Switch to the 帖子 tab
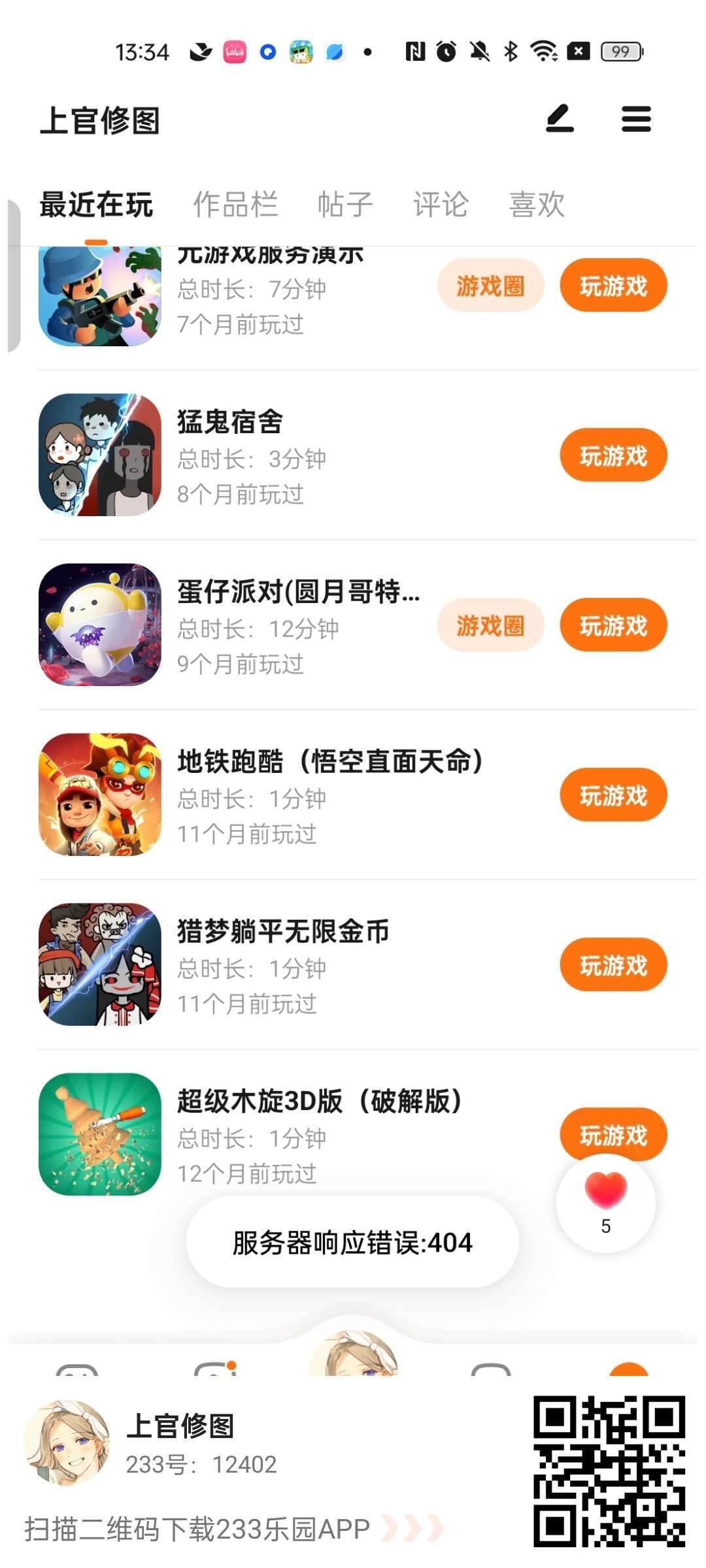This screenshot has width=706, height=1568. 345,204
